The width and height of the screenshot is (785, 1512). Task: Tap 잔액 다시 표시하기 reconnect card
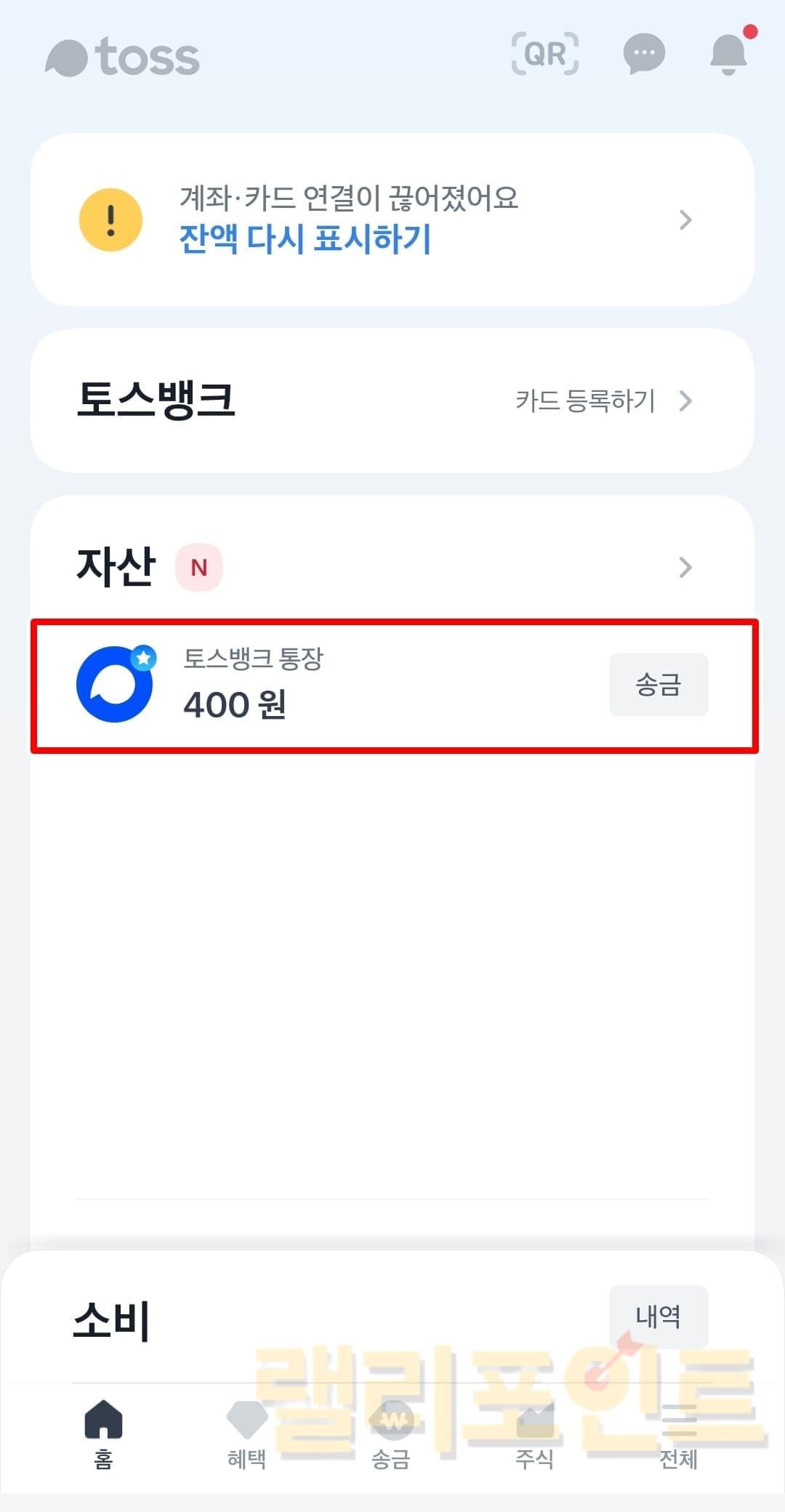pyautogui.click(x=392, y=220)
